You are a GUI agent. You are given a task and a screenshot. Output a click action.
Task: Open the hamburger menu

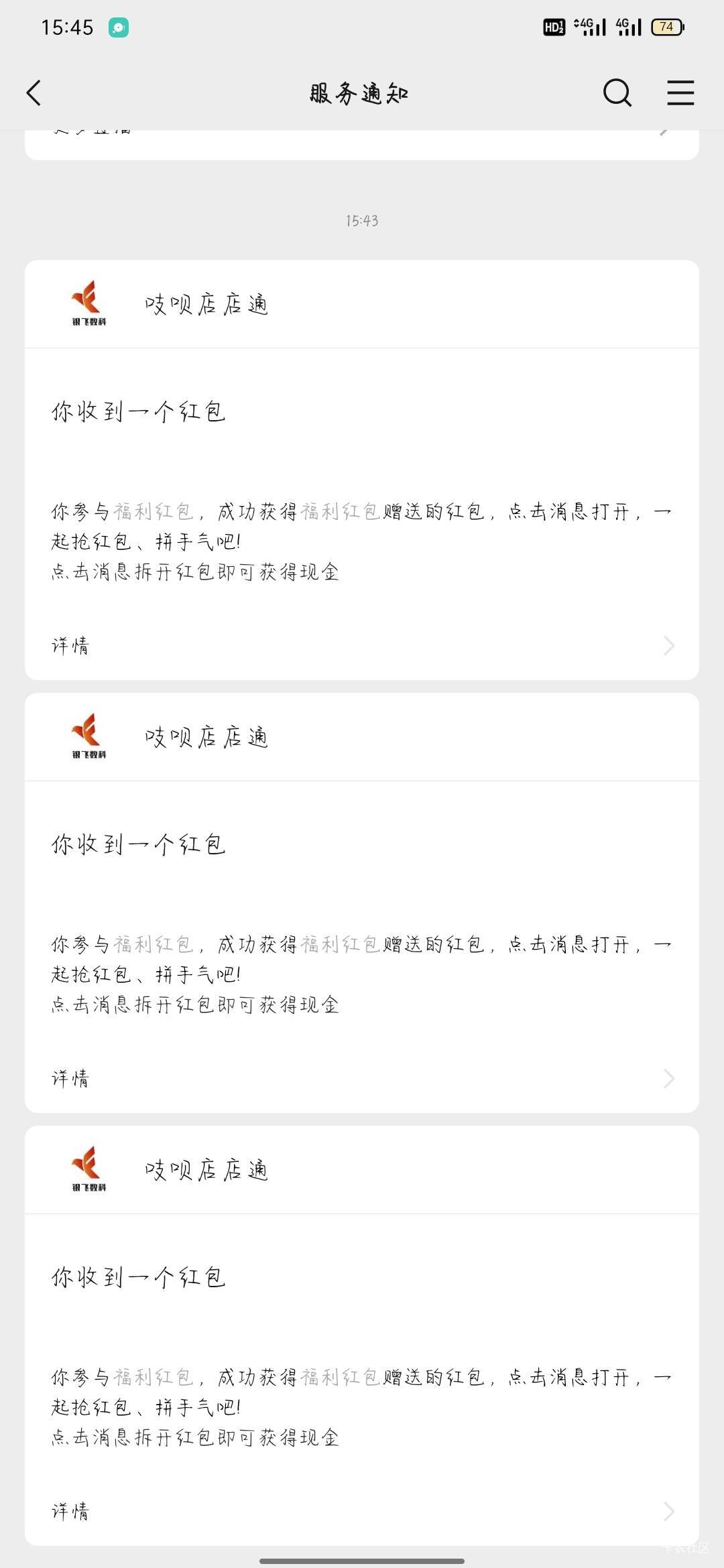(680, 93)
